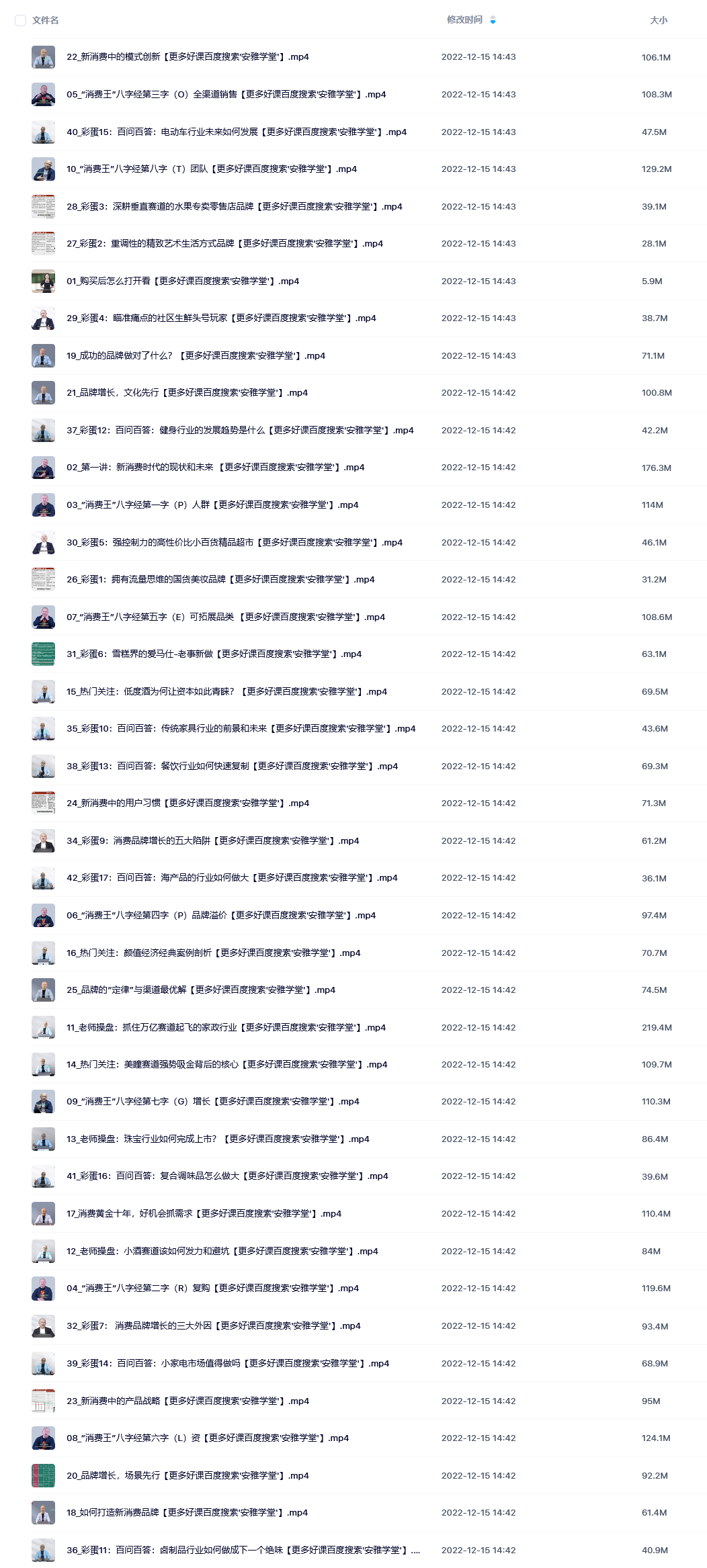Sort files by 大小 column
Viewport: 707px width, 1568px height.
(x=659, y=20)
